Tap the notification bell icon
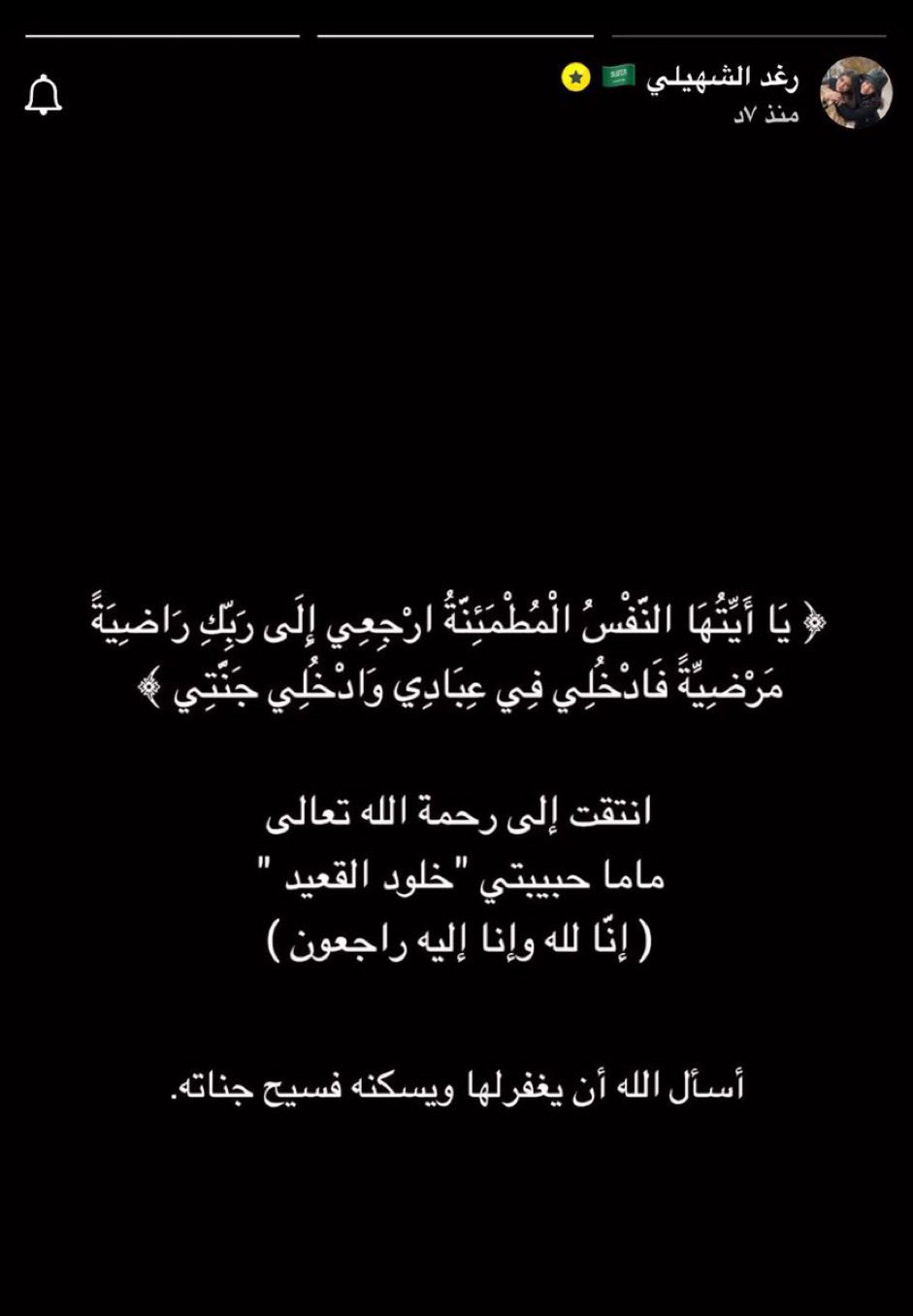The width and height of the screenshot is (913, 1316). pos(44,95)
